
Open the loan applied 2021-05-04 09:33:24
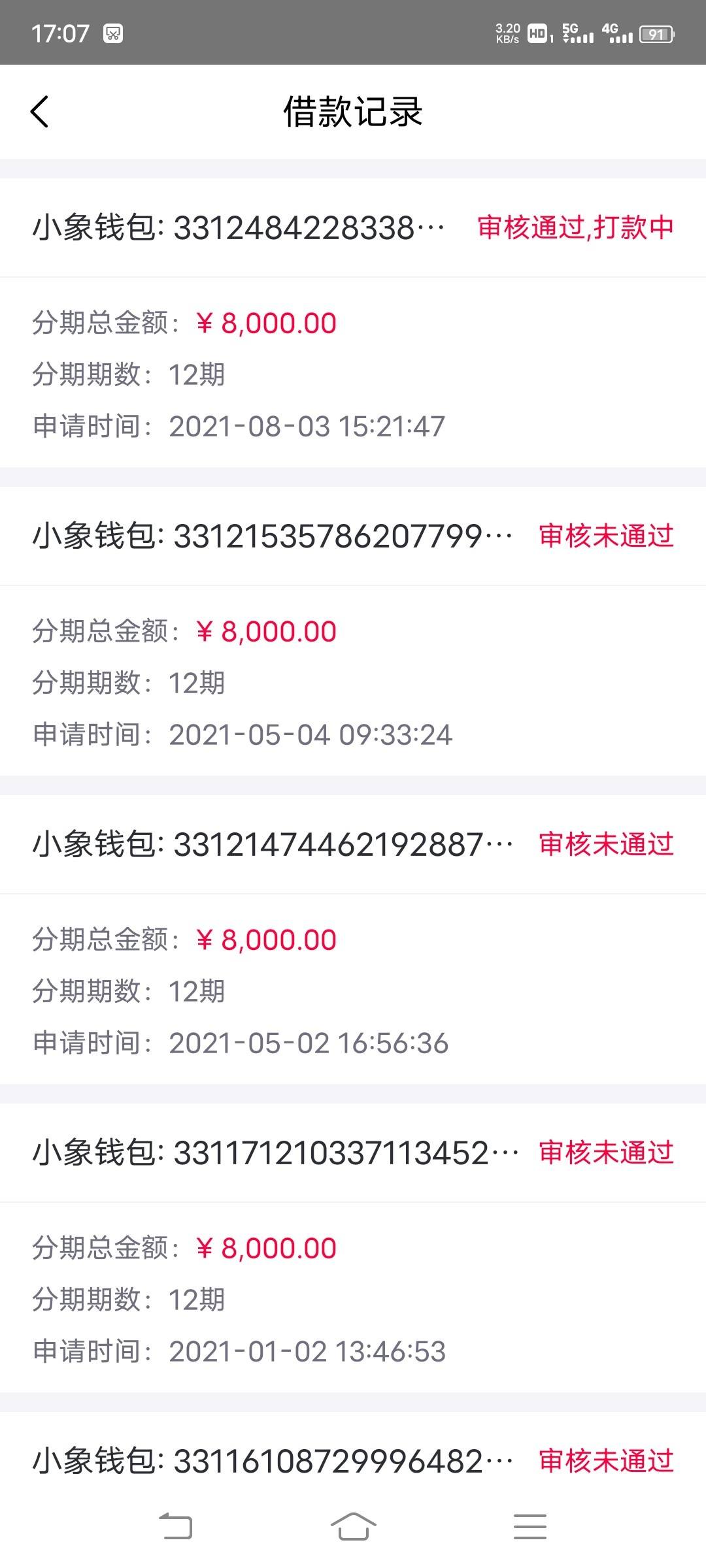click(353, 631)
